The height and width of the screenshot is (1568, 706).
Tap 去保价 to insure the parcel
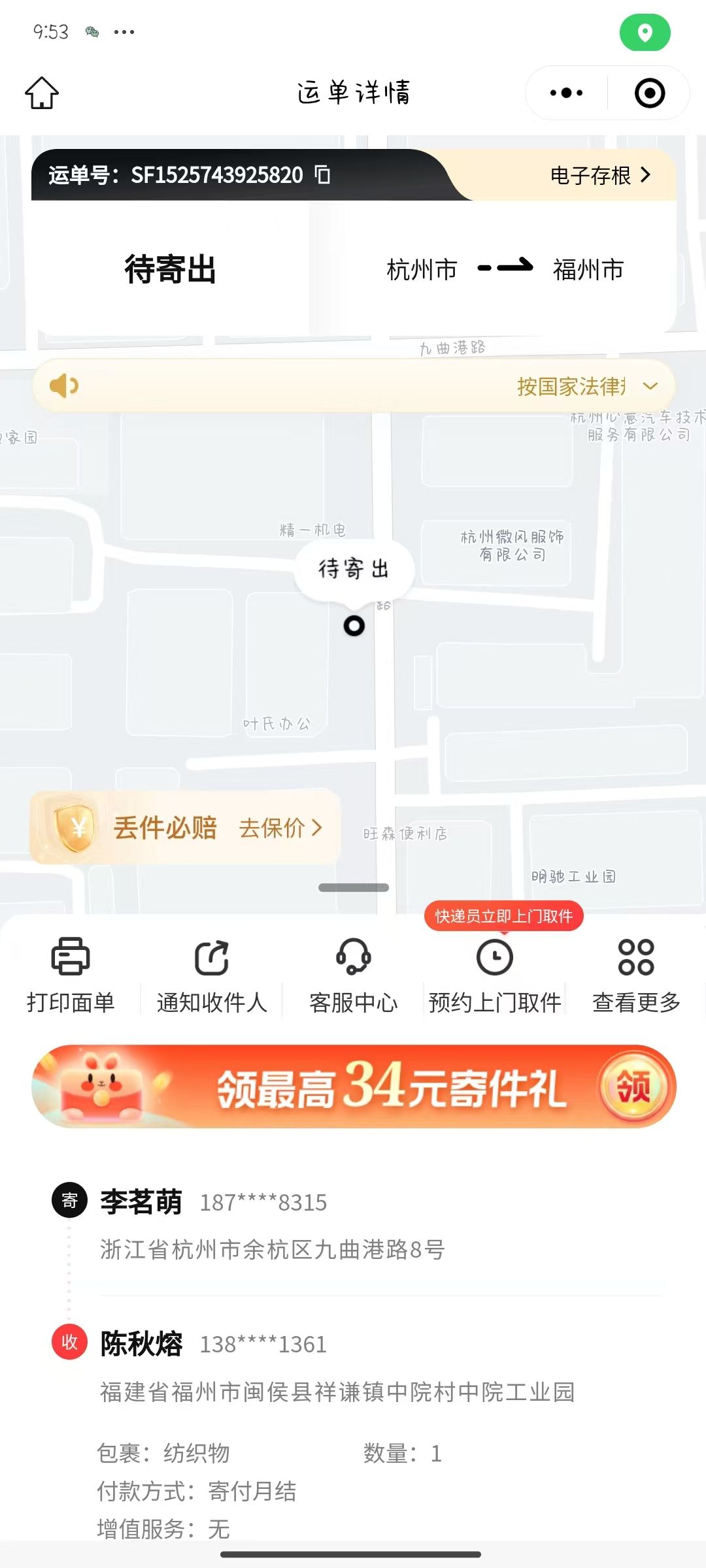pyautogui.click(x=281, y=828)
